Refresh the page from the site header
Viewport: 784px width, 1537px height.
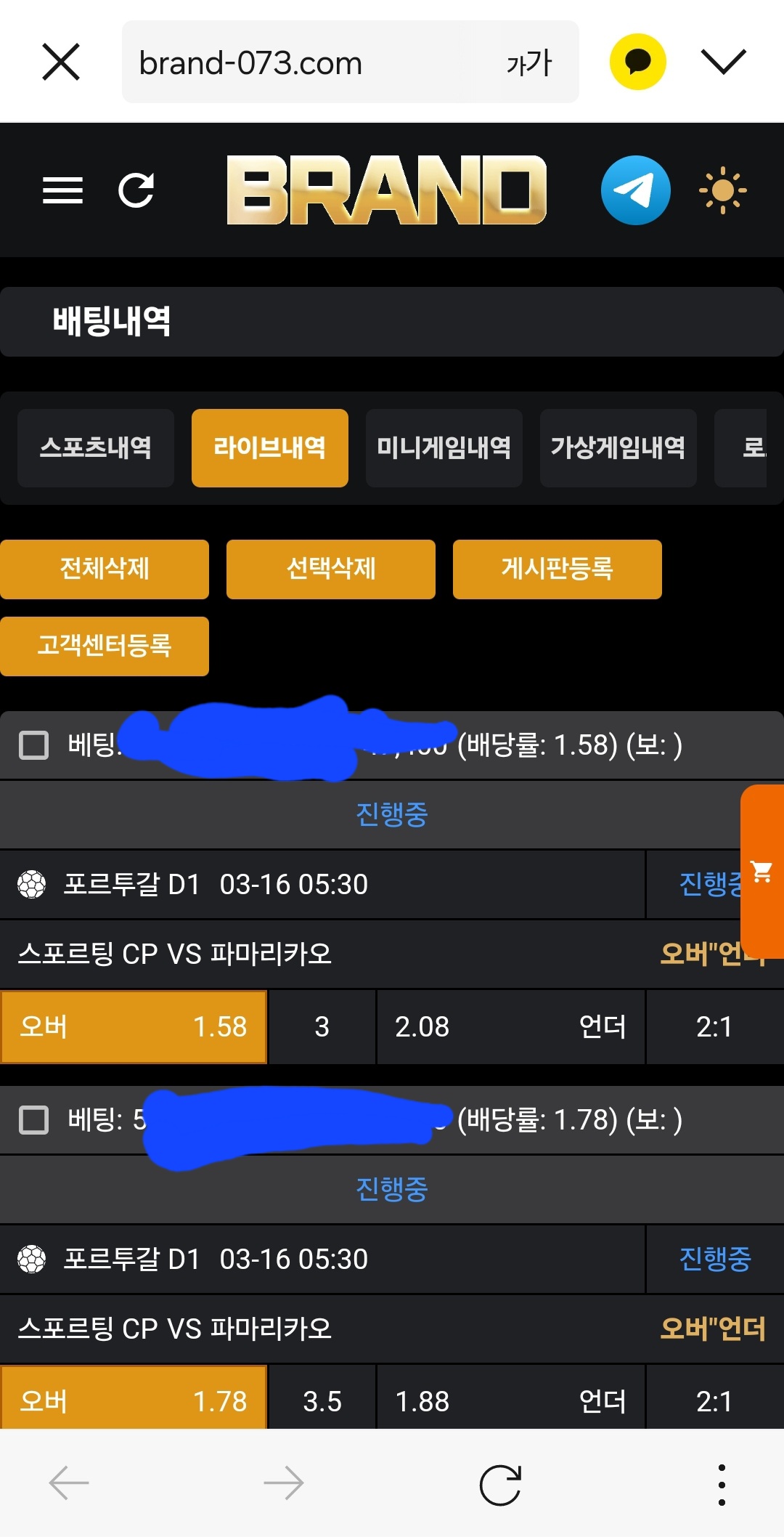(x=136, y=190)
